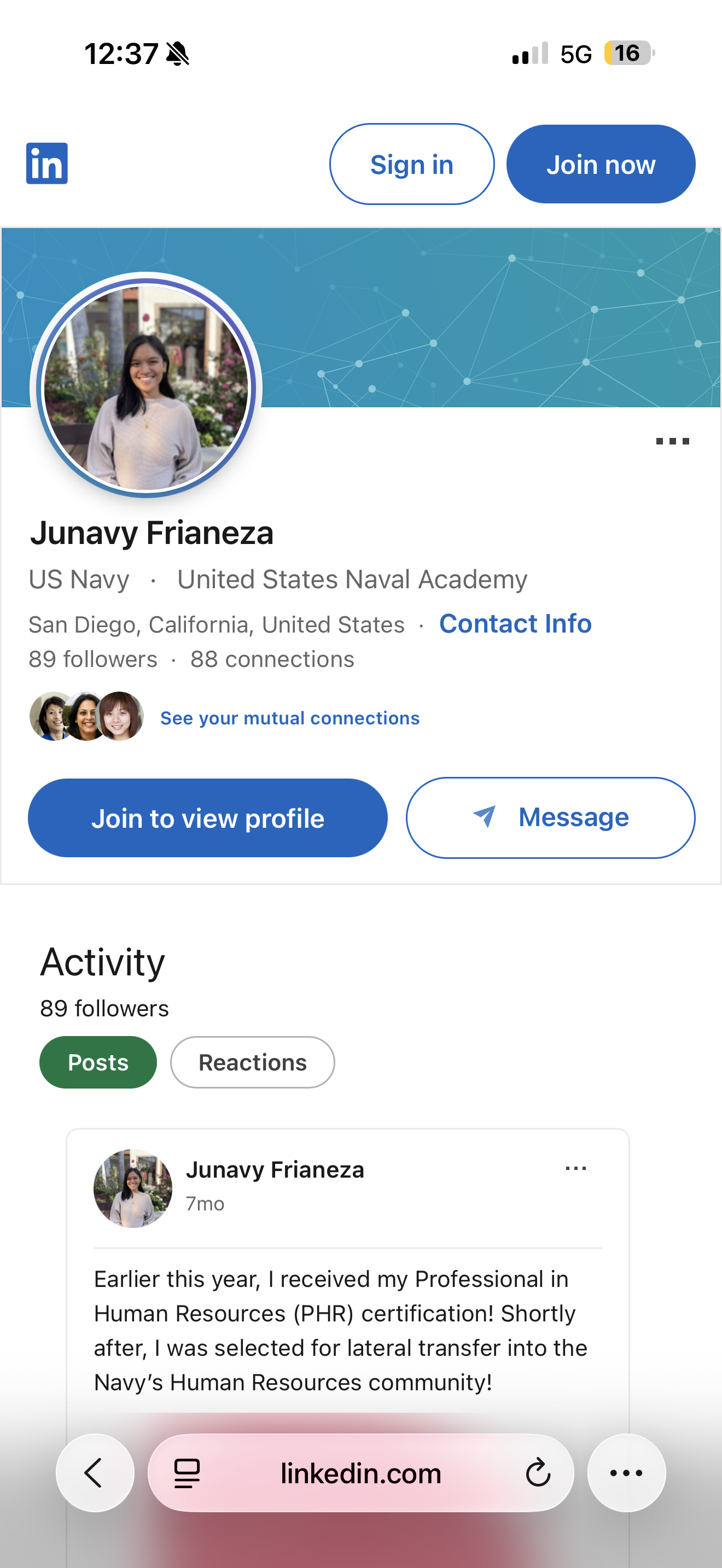Viewport: 722px width, 1568px height.
Task: Open Junavy Frianeza's name on the post
Action: [x=275, y=1170]
